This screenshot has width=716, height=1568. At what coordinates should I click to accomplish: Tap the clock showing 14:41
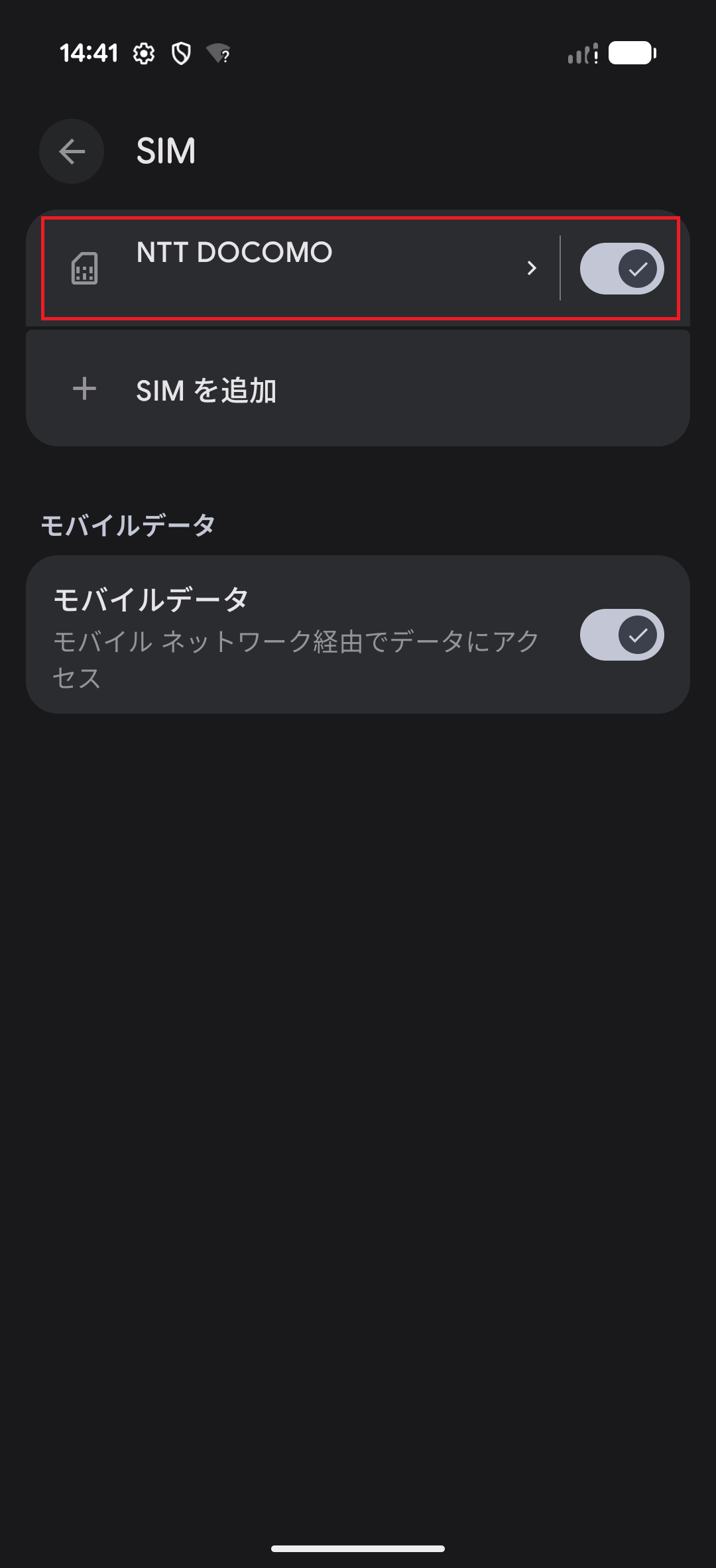coord(90,53)
